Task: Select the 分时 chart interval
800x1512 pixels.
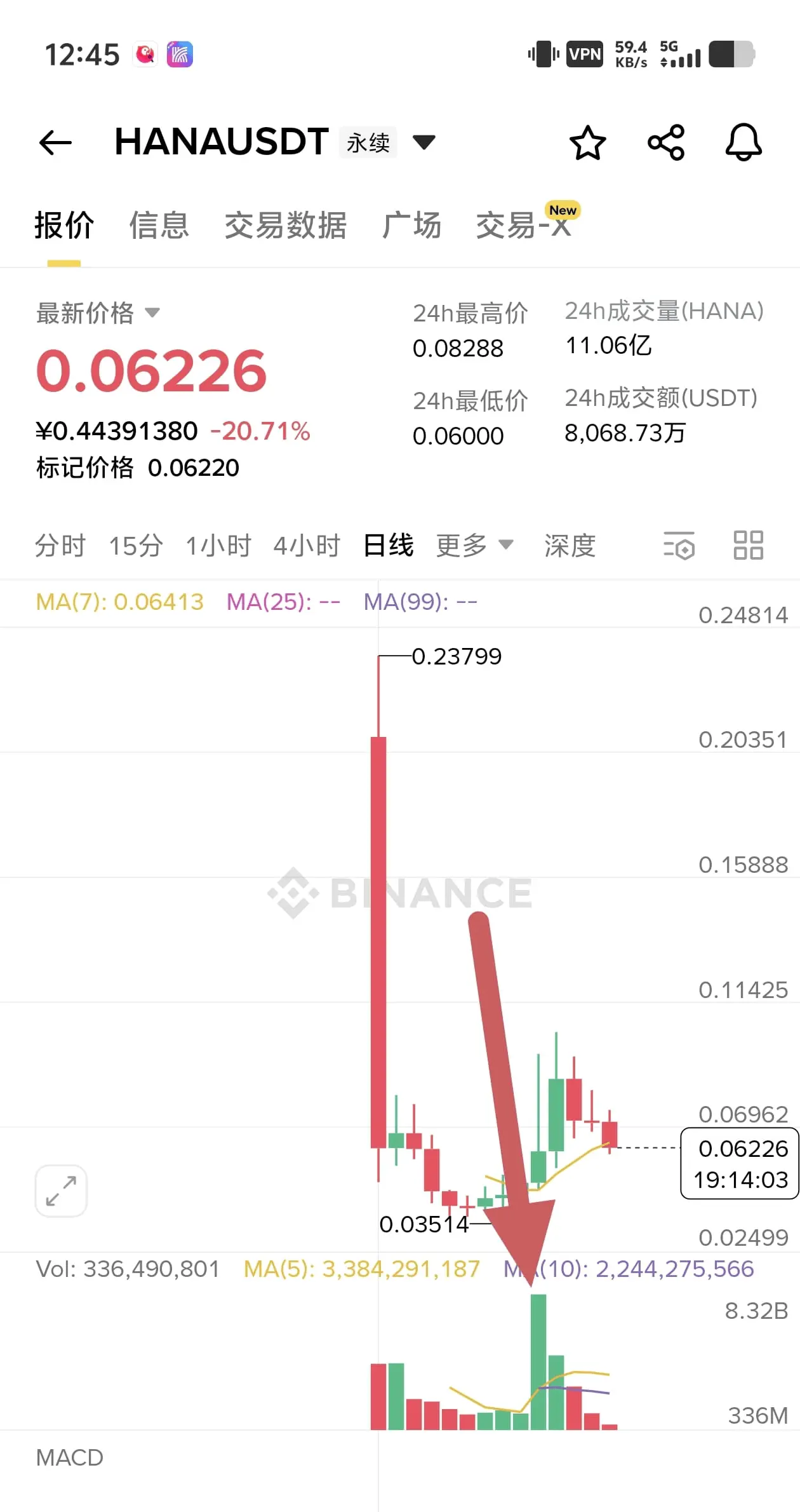Action: pos(60,546)
